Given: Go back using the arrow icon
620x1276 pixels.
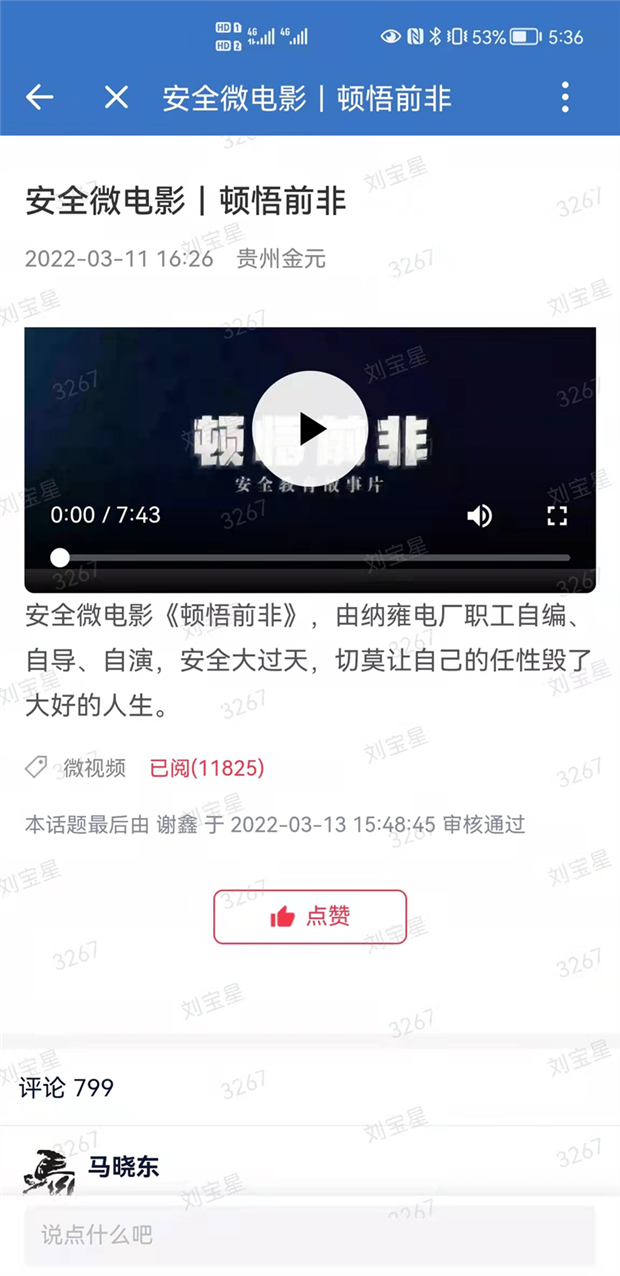Looking at the screenshot, I should (40, 97).
